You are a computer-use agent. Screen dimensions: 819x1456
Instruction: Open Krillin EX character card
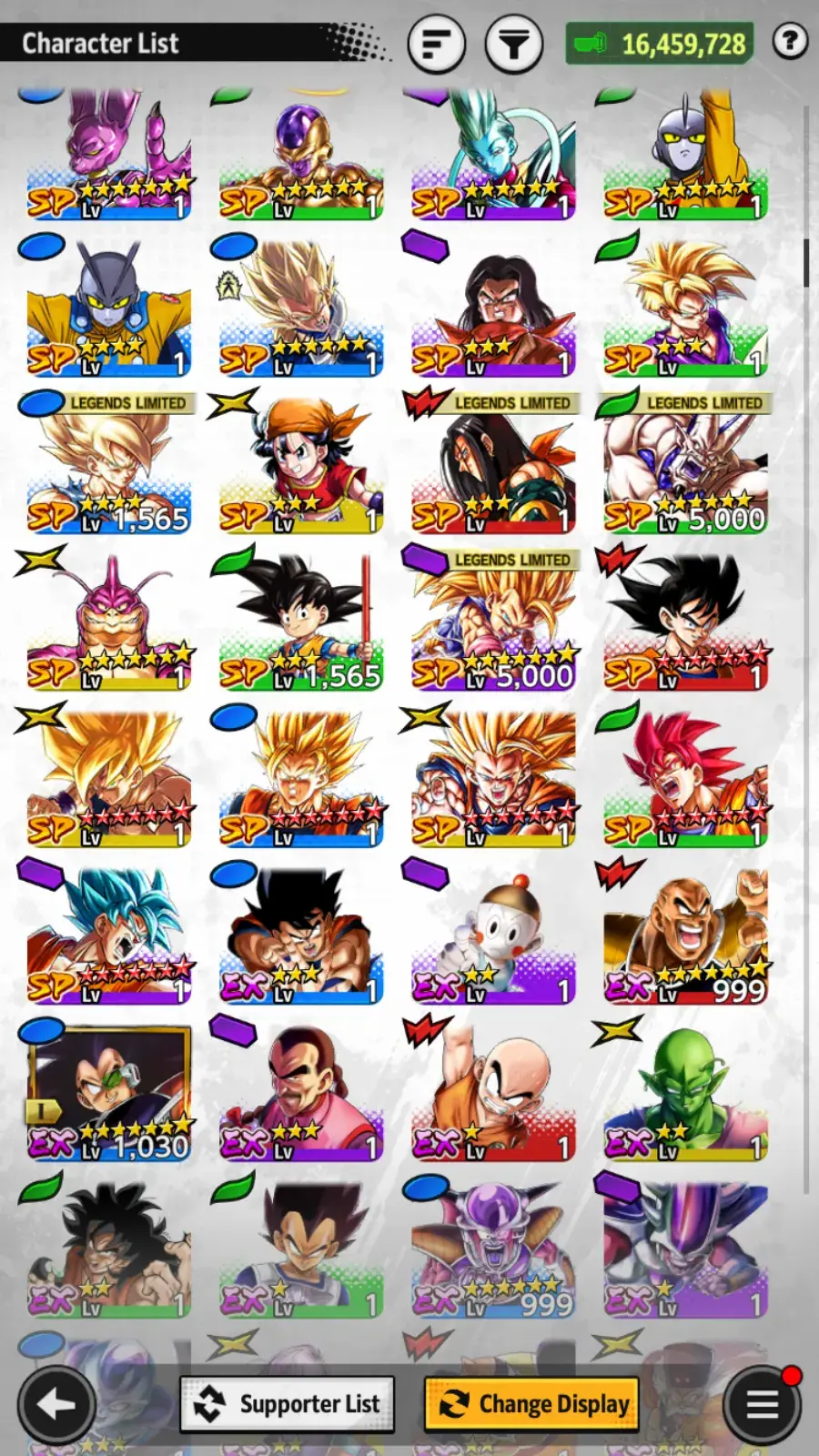click(x=493, y=1092)
